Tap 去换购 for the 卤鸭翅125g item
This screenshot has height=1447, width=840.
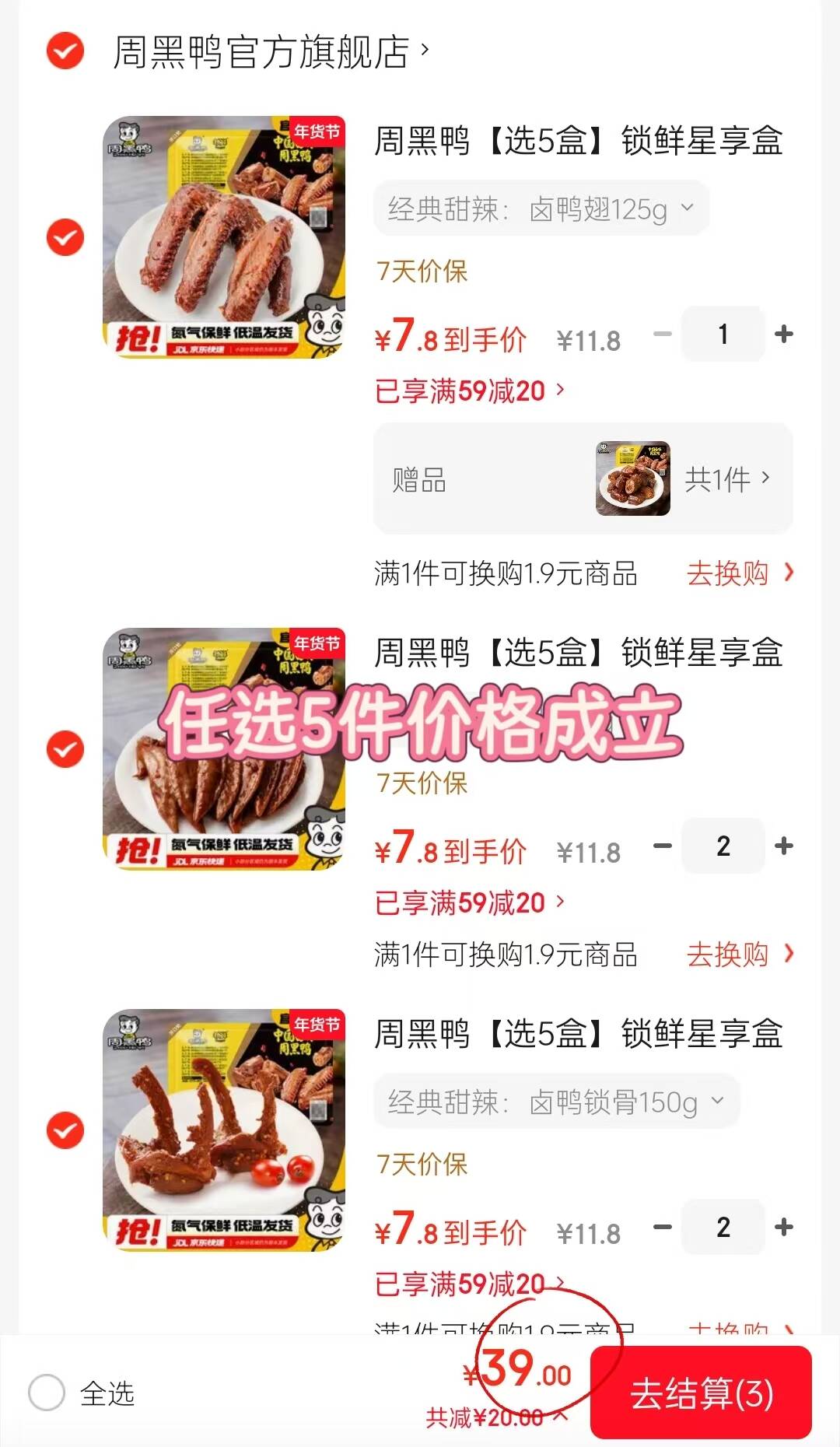tap(739, 573)
